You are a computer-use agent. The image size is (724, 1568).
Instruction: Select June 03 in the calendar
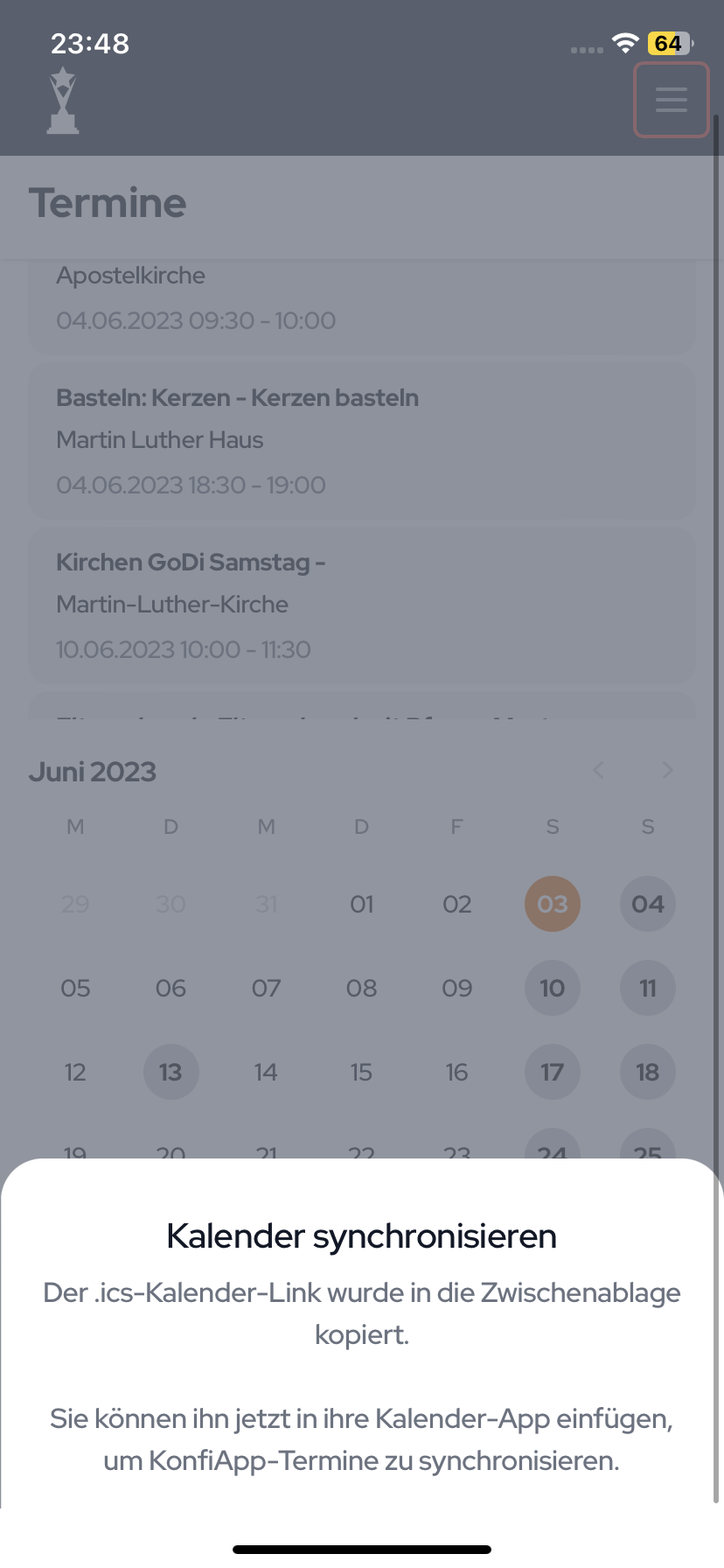point(552,904)
